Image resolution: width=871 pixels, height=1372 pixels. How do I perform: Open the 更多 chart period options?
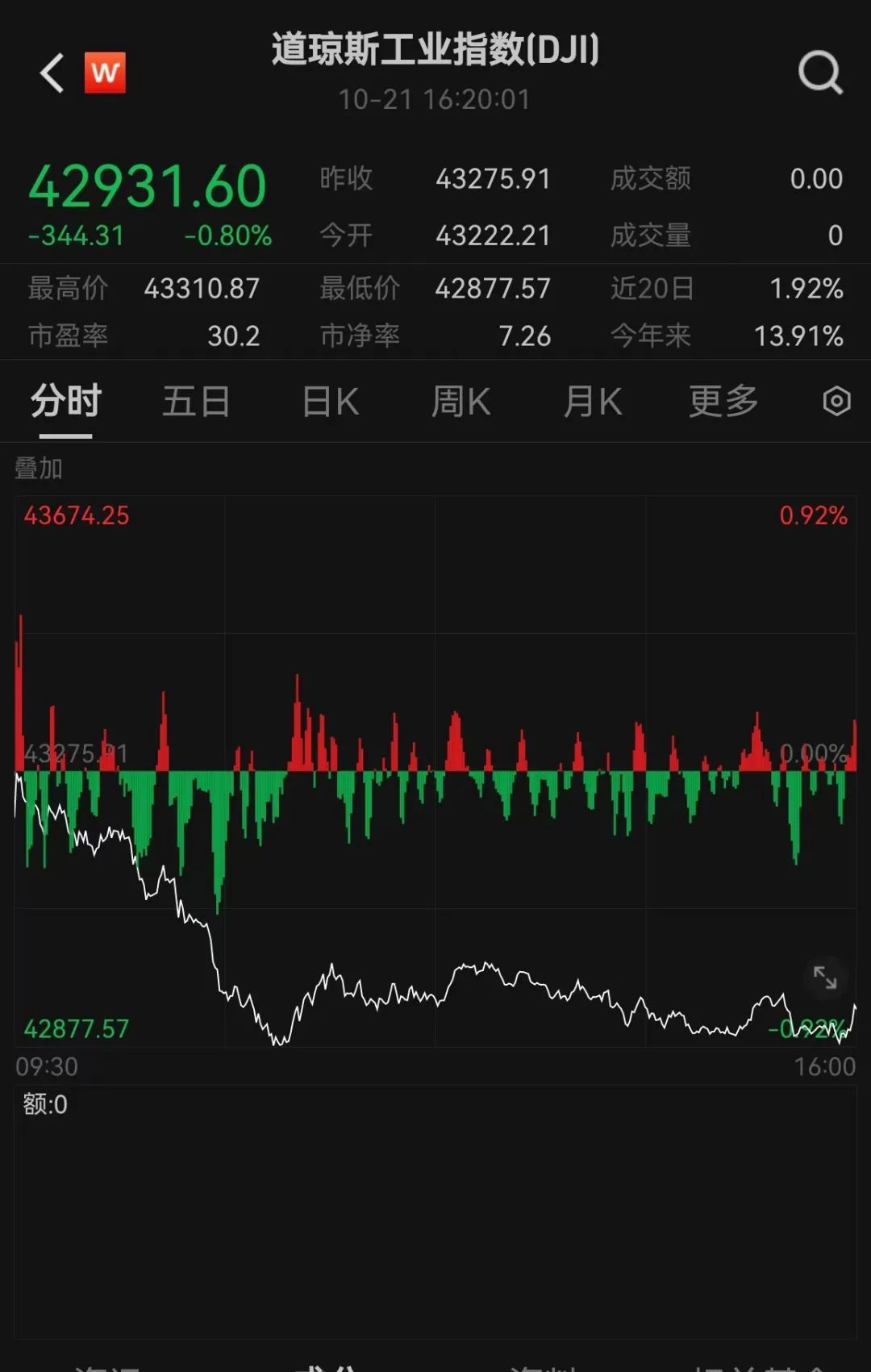tap(723, 402)
